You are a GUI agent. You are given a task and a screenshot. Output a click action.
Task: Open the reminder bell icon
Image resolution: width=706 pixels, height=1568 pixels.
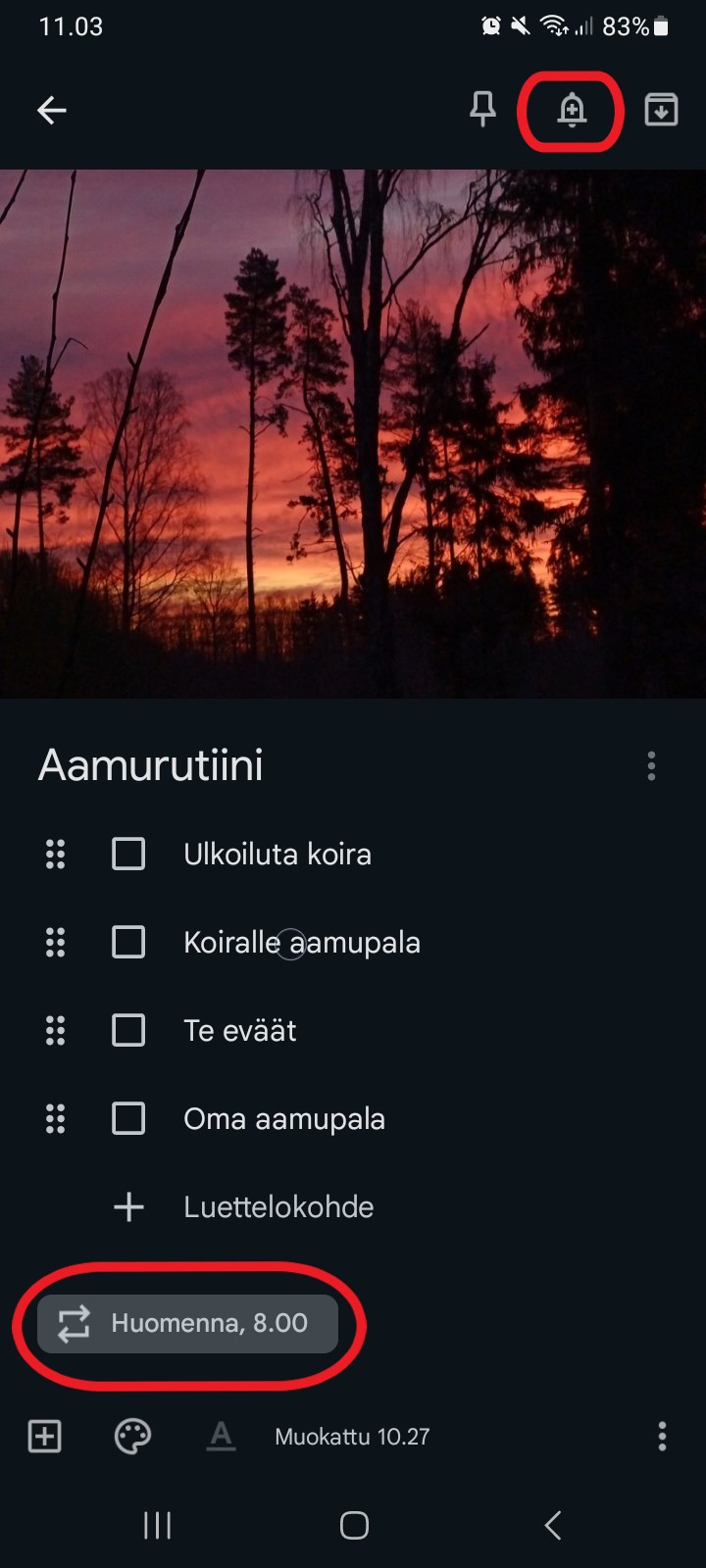tap(572, 110)
